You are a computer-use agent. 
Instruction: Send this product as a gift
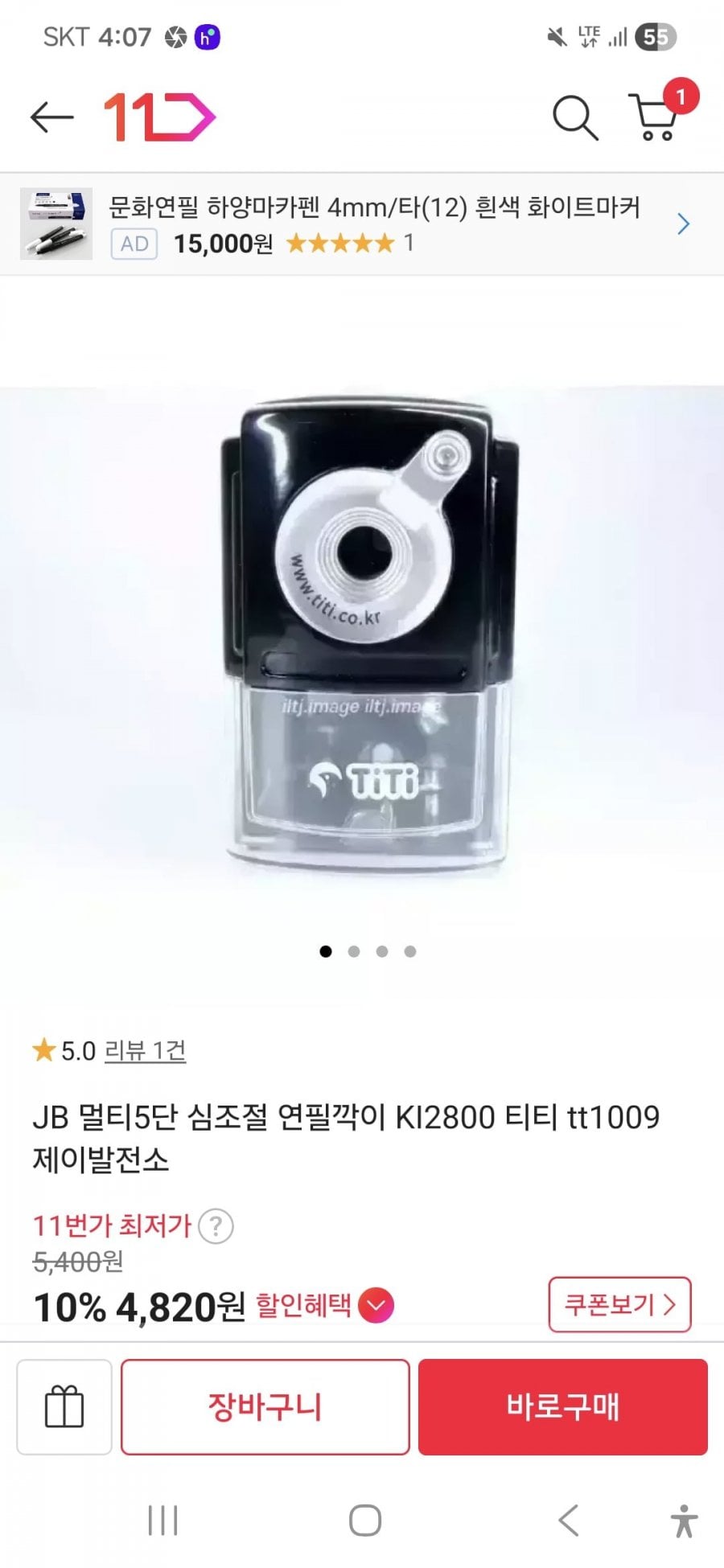pyautogui.click(x=64, y=1407)
